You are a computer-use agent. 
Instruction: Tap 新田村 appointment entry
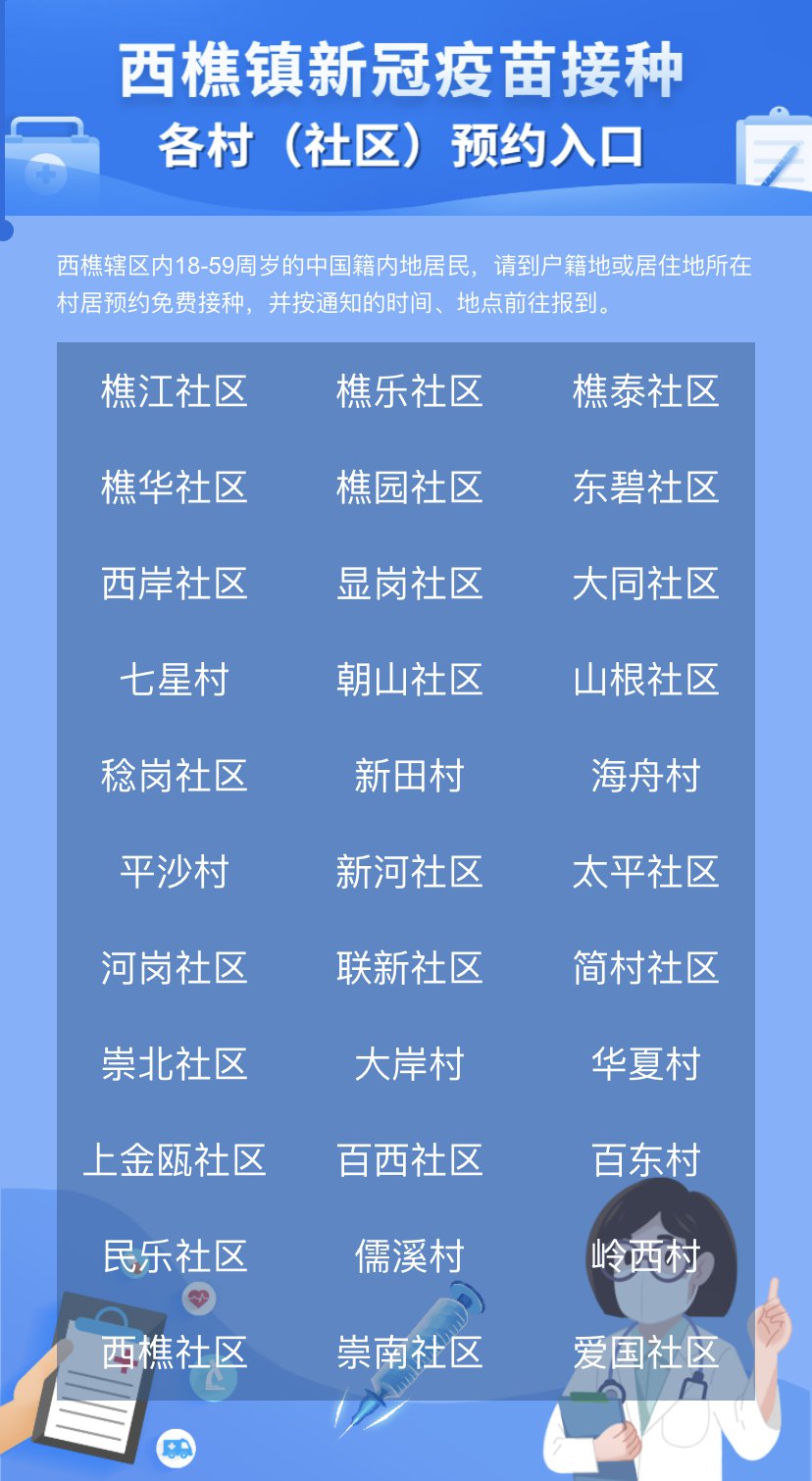(x=409, y=776)
